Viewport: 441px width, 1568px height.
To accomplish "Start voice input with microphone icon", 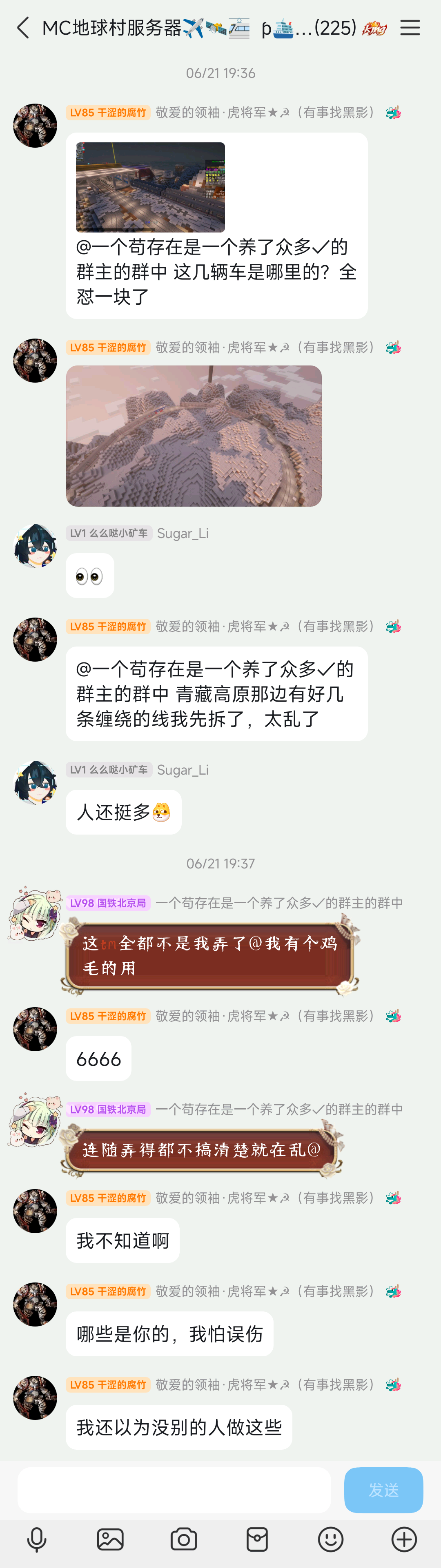I will tap(37, 1539).
